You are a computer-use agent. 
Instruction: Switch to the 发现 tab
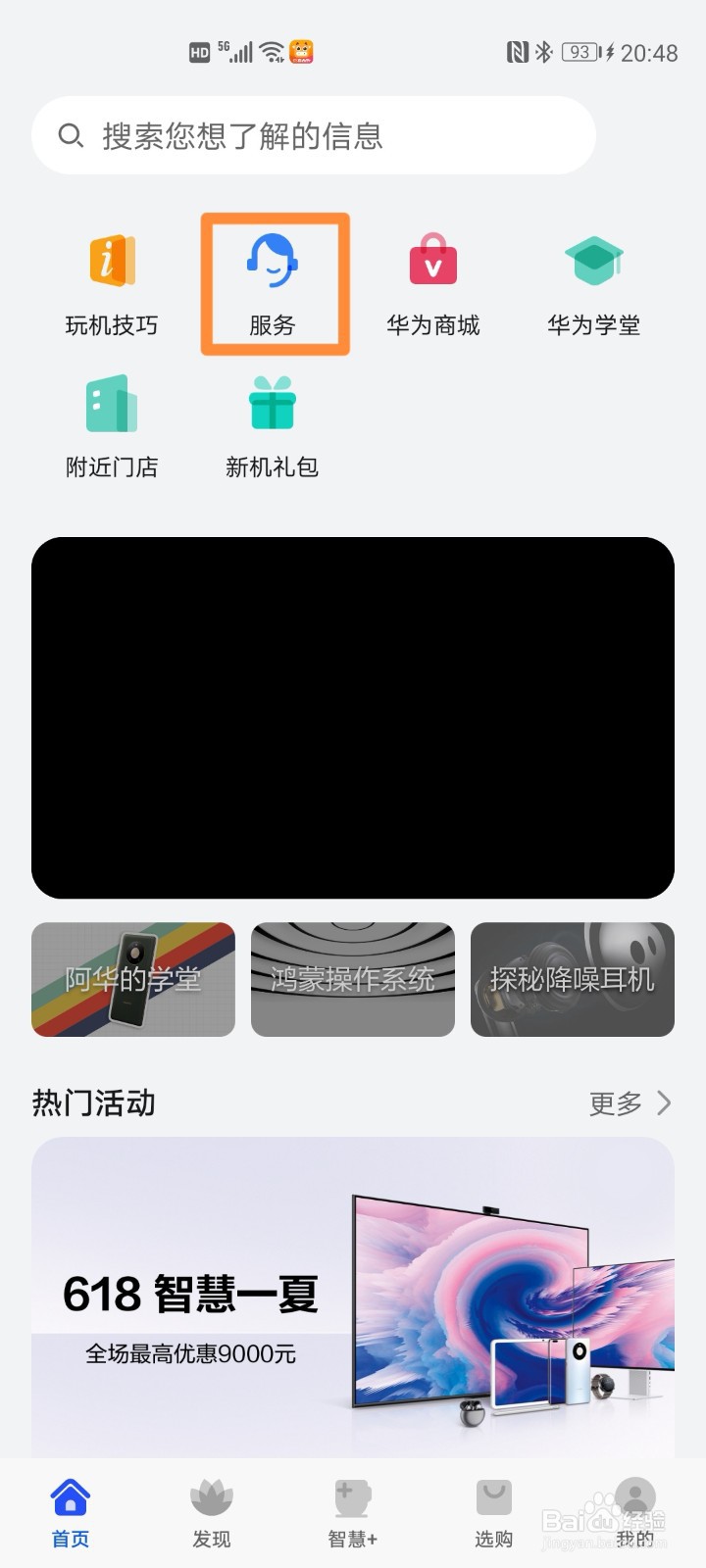pyautogui.click(x=211, y=1513)
